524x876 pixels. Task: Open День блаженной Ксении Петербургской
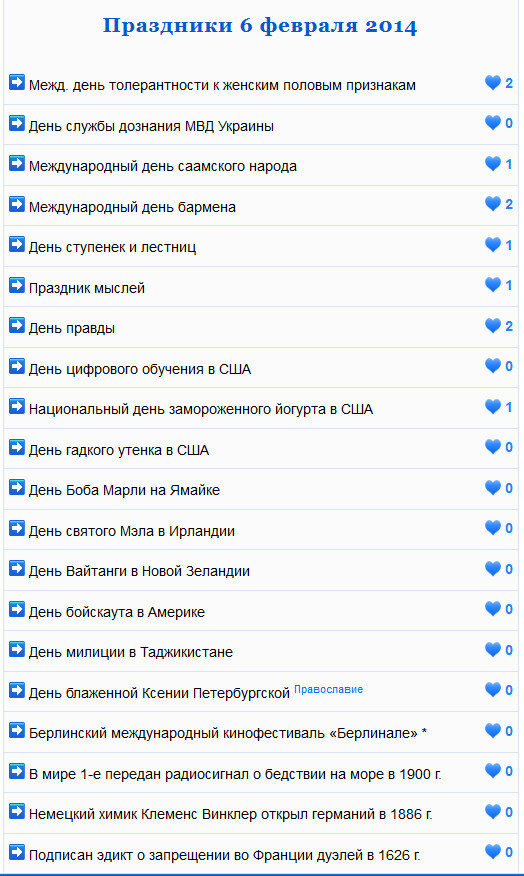159,693
